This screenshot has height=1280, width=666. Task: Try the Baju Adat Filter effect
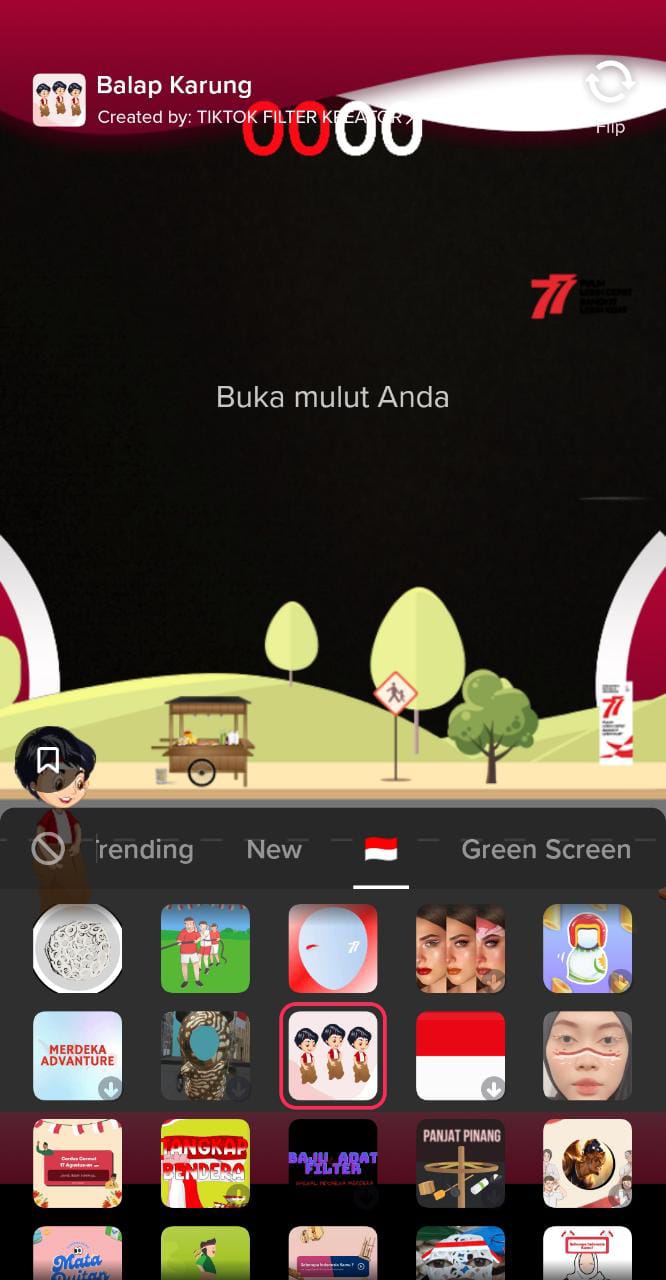(x=333, y=1162)
